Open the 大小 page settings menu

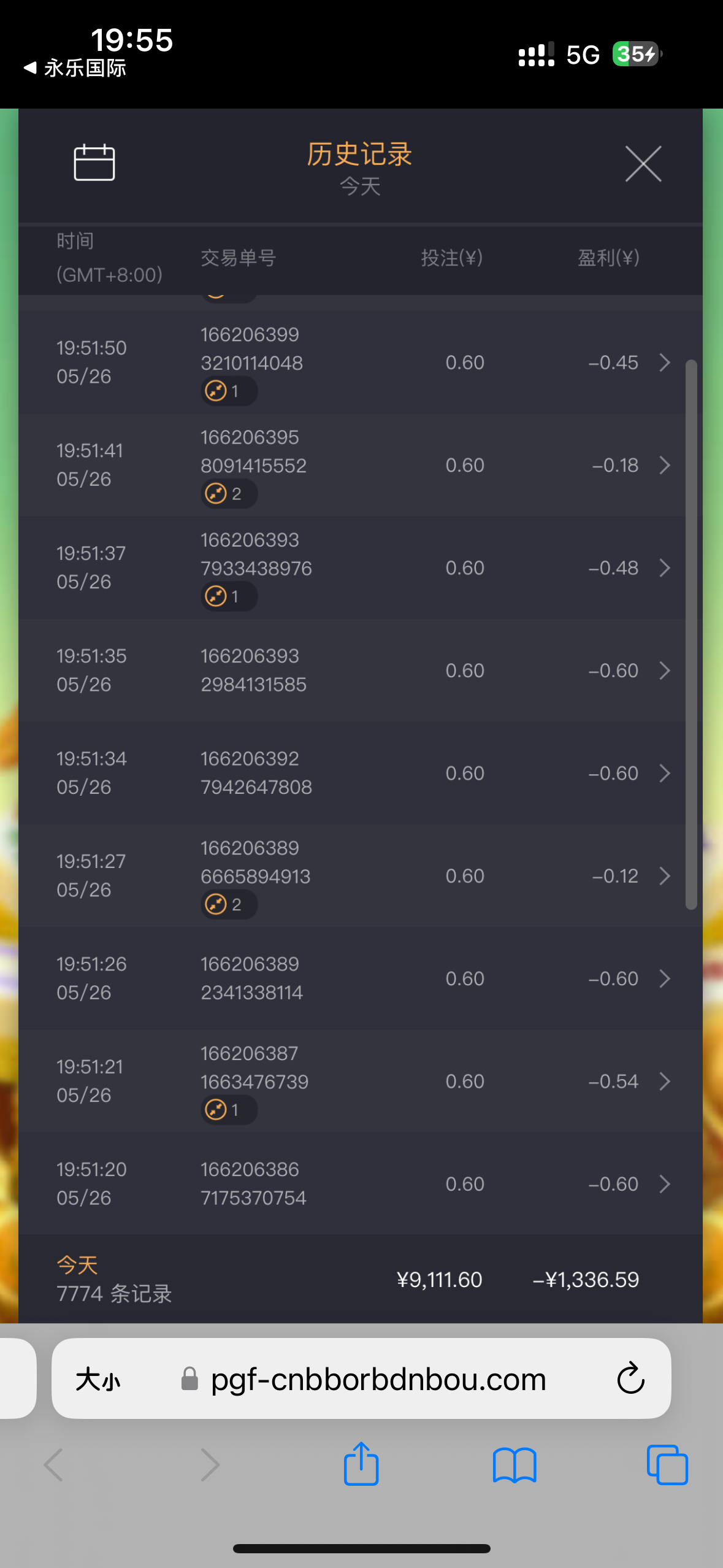98,1380
